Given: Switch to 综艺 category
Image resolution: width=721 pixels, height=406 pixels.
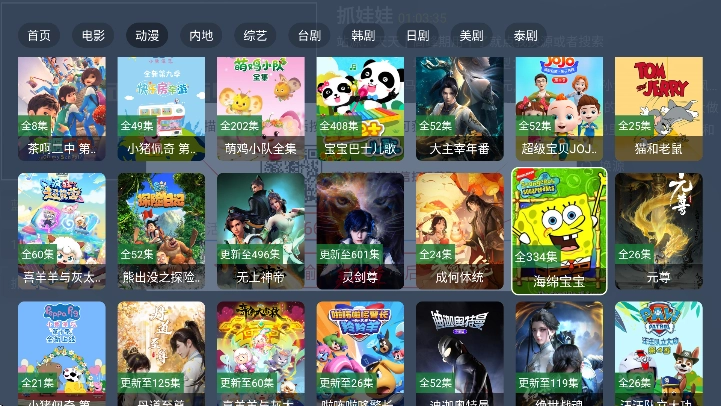Looking at the screenshot, I should (x=255, y=35).
